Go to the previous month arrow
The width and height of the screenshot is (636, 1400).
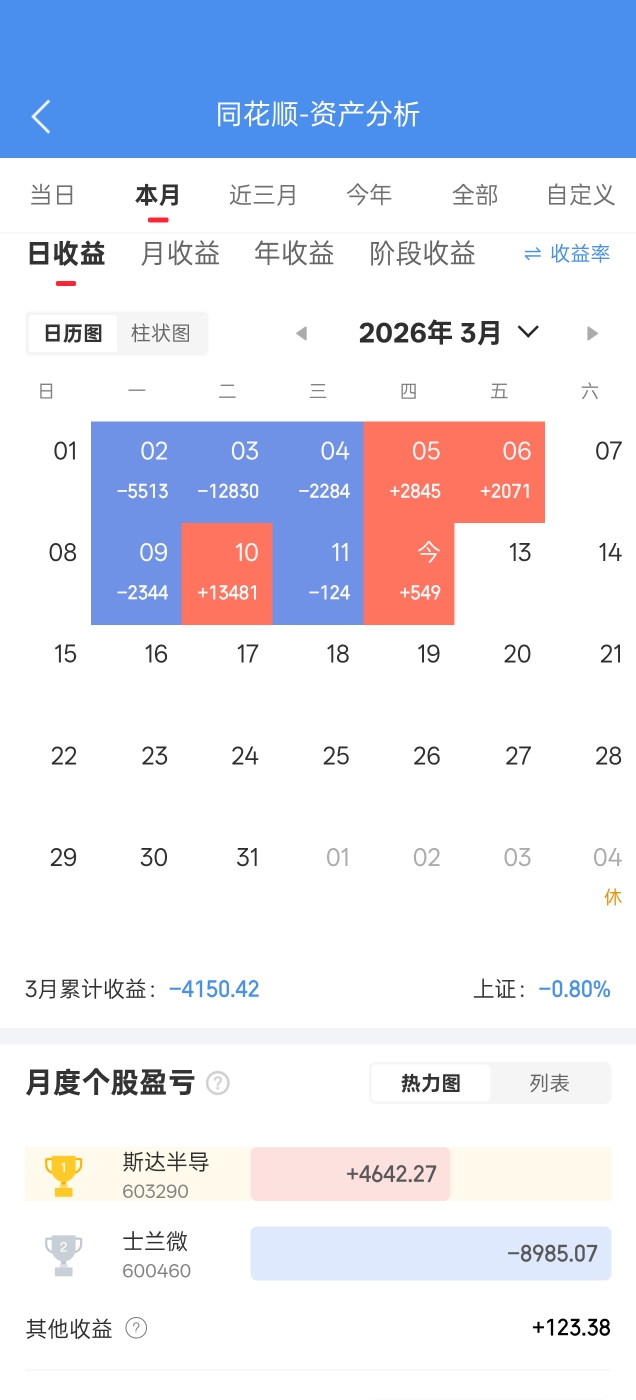click(x=301, y=333)
